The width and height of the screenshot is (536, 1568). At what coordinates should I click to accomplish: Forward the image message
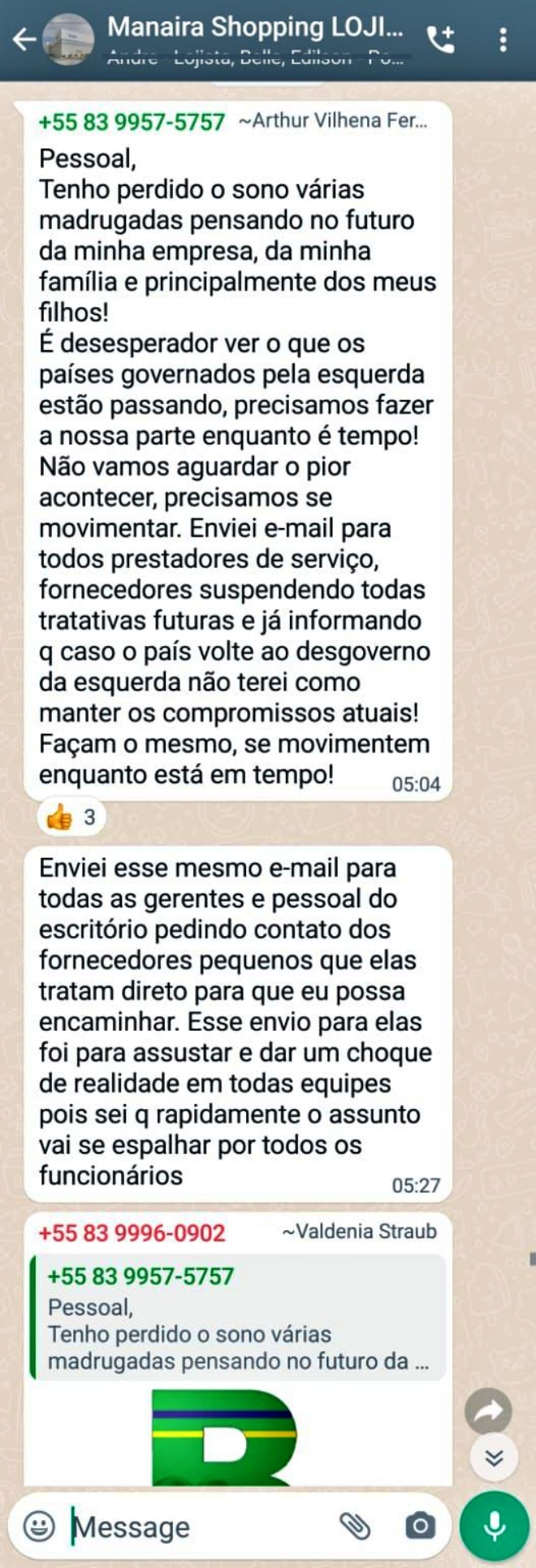coord(488,1413)
